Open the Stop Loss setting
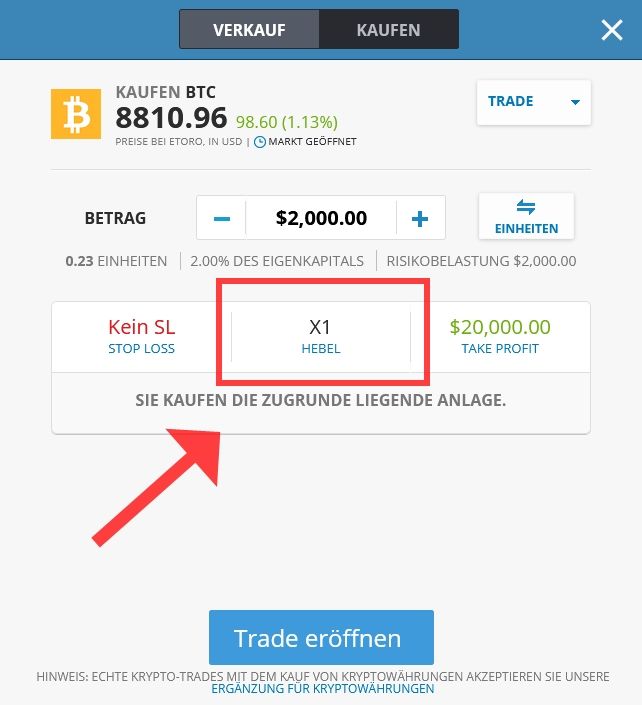Viewport: 642px width, 705px height. click(x=141, y=337)
